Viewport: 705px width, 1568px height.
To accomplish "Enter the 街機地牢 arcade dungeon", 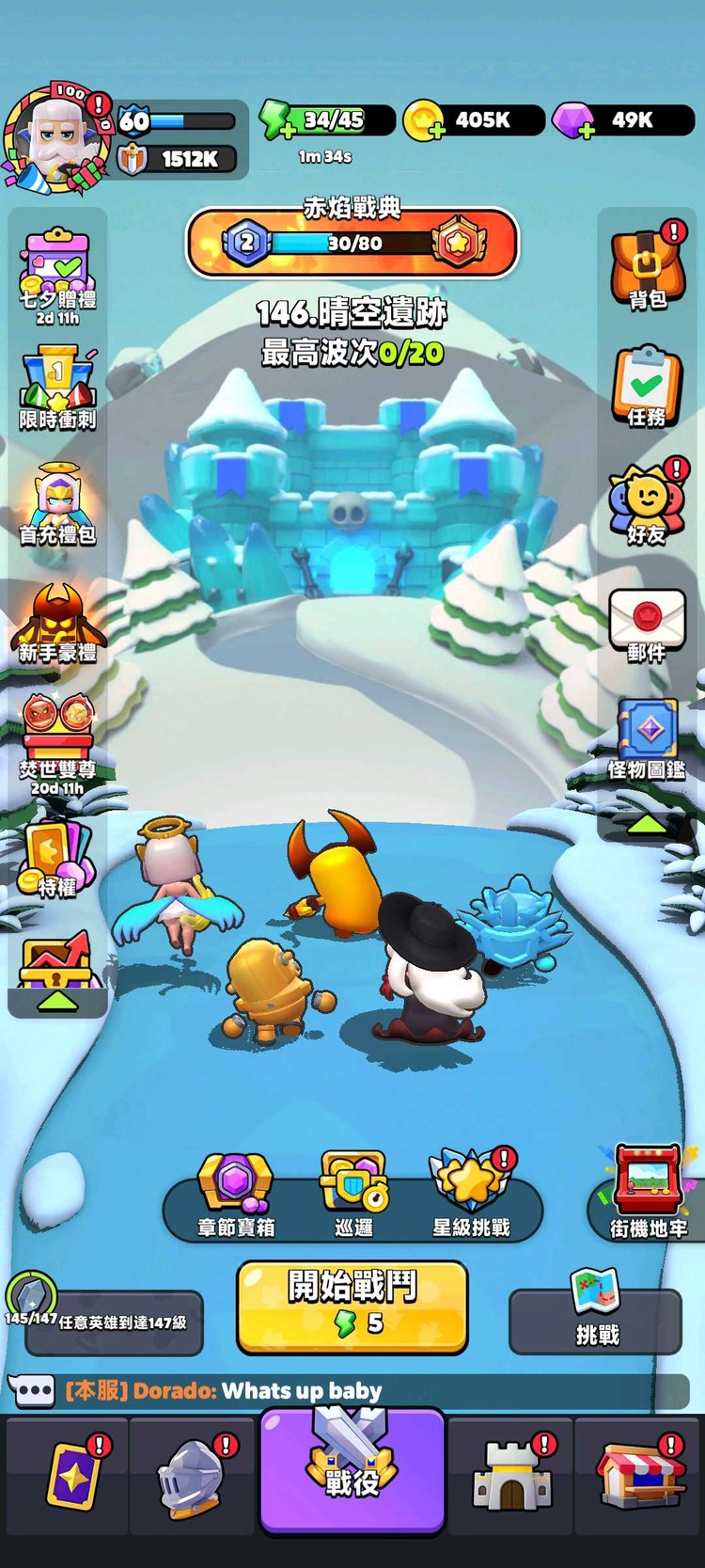I will 647,1191.
